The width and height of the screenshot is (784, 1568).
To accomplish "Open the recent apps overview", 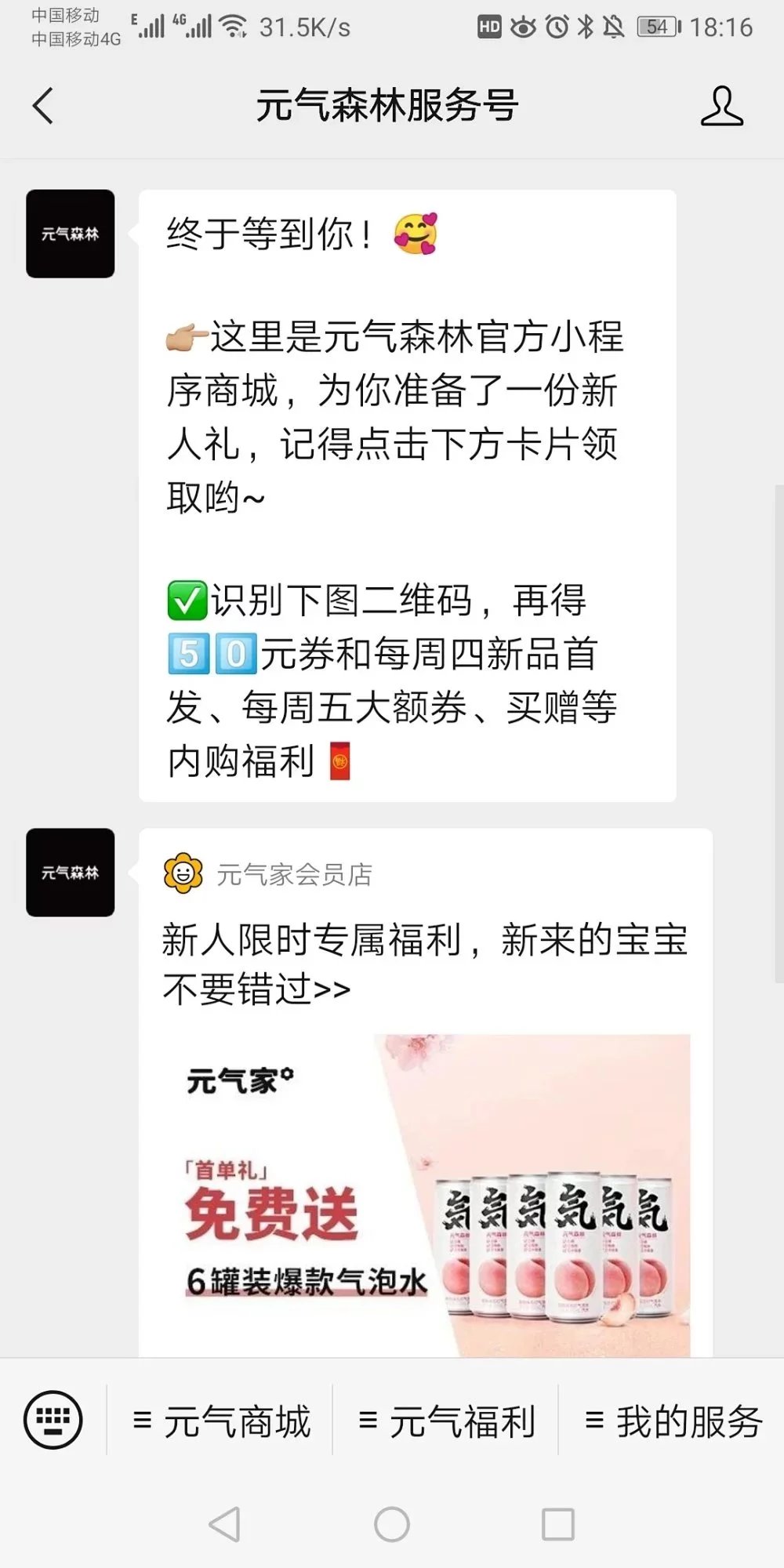I will tap(558, 1525).
